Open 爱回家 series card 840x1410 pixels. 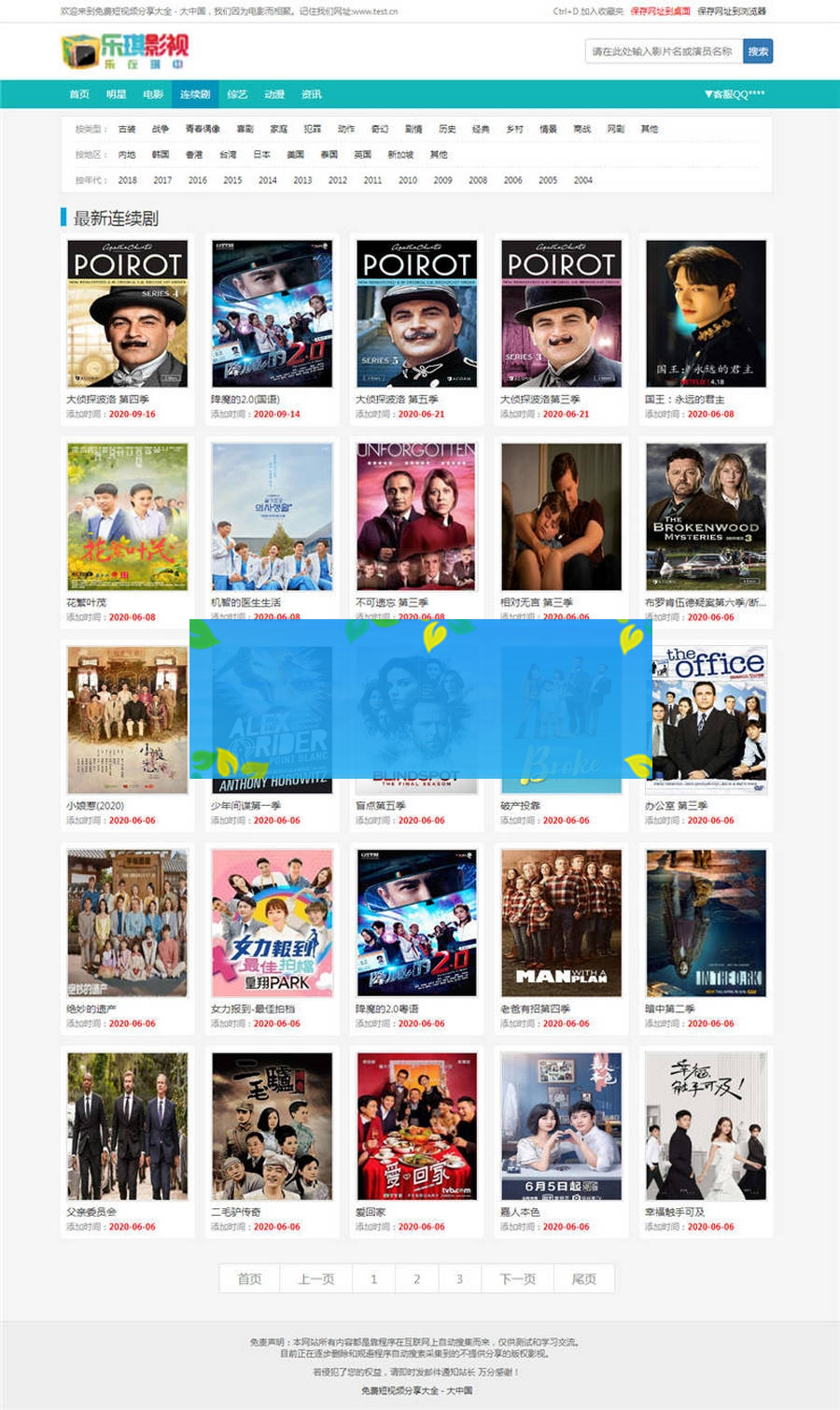click(416, 1126)
